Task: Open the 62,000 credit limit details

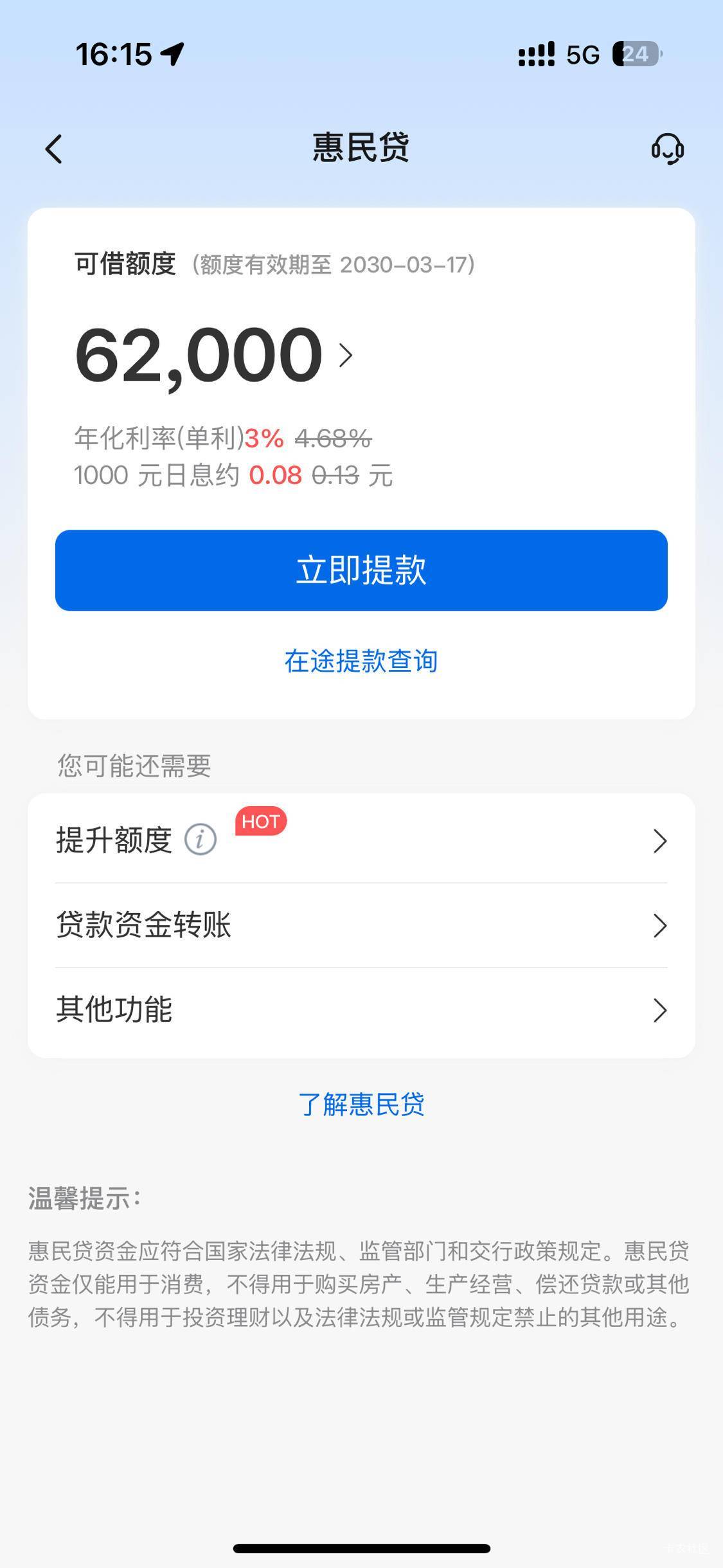Action: [215, 356]
